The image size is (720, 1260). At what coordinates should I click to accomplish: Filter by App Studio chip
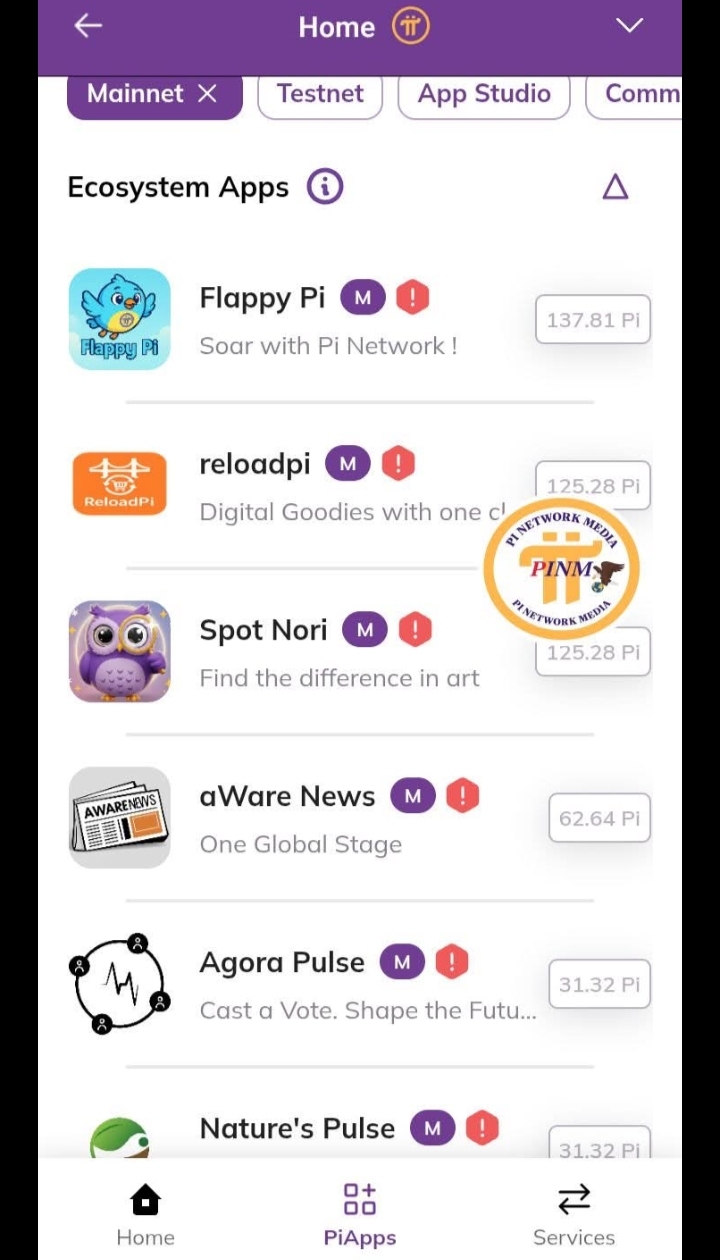[484, 94]
